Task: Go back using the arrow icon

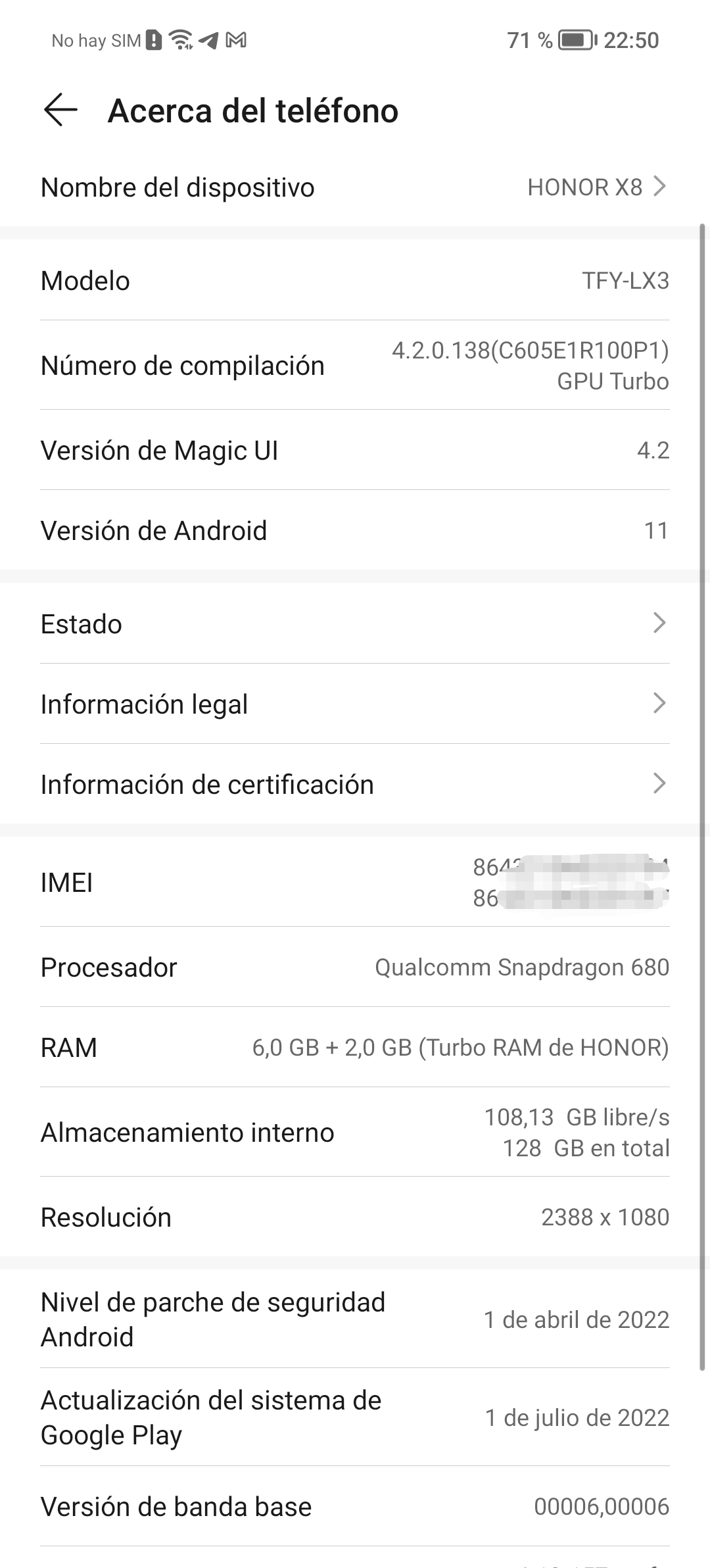Action: pyautogui.click(x=60, y=110)
